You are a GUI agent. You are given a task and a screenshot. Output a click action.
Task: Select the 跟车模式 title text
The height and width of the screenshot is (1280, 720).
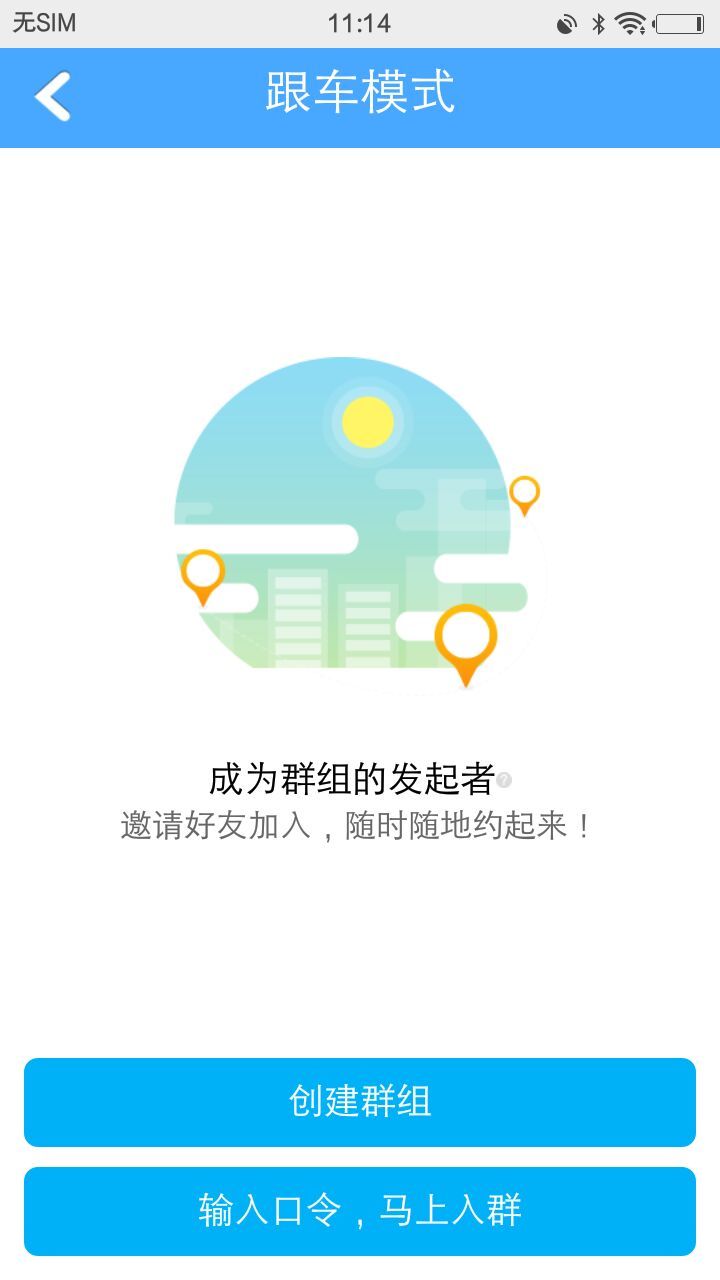click(x=360, y=96)
